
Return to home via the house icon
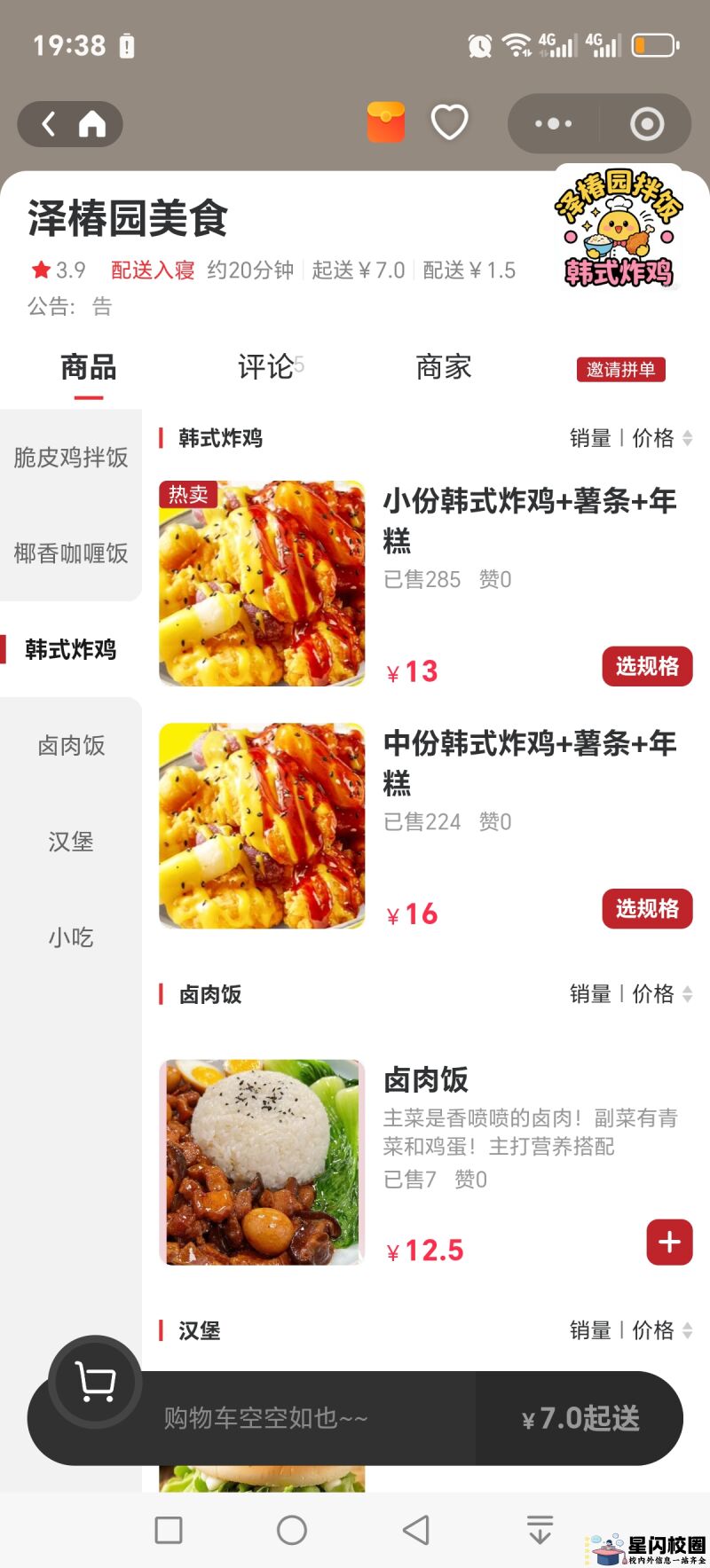click(x=92, y=124)
